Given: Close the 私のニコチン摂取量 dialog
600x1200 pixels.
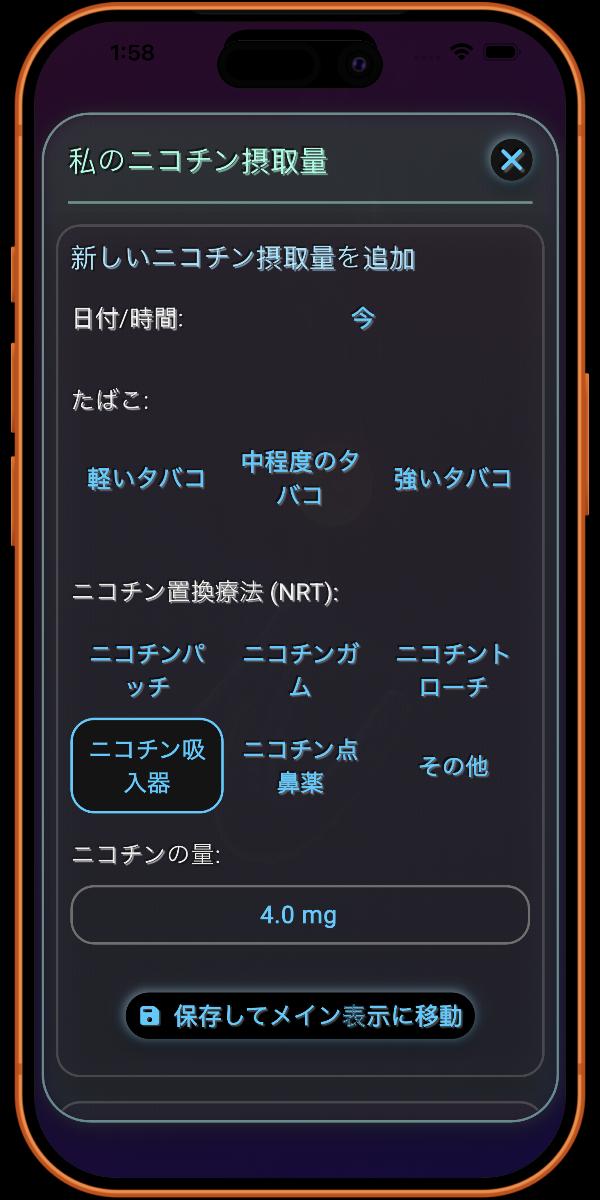Looking at the screenshot, I should tap(511, 160).
